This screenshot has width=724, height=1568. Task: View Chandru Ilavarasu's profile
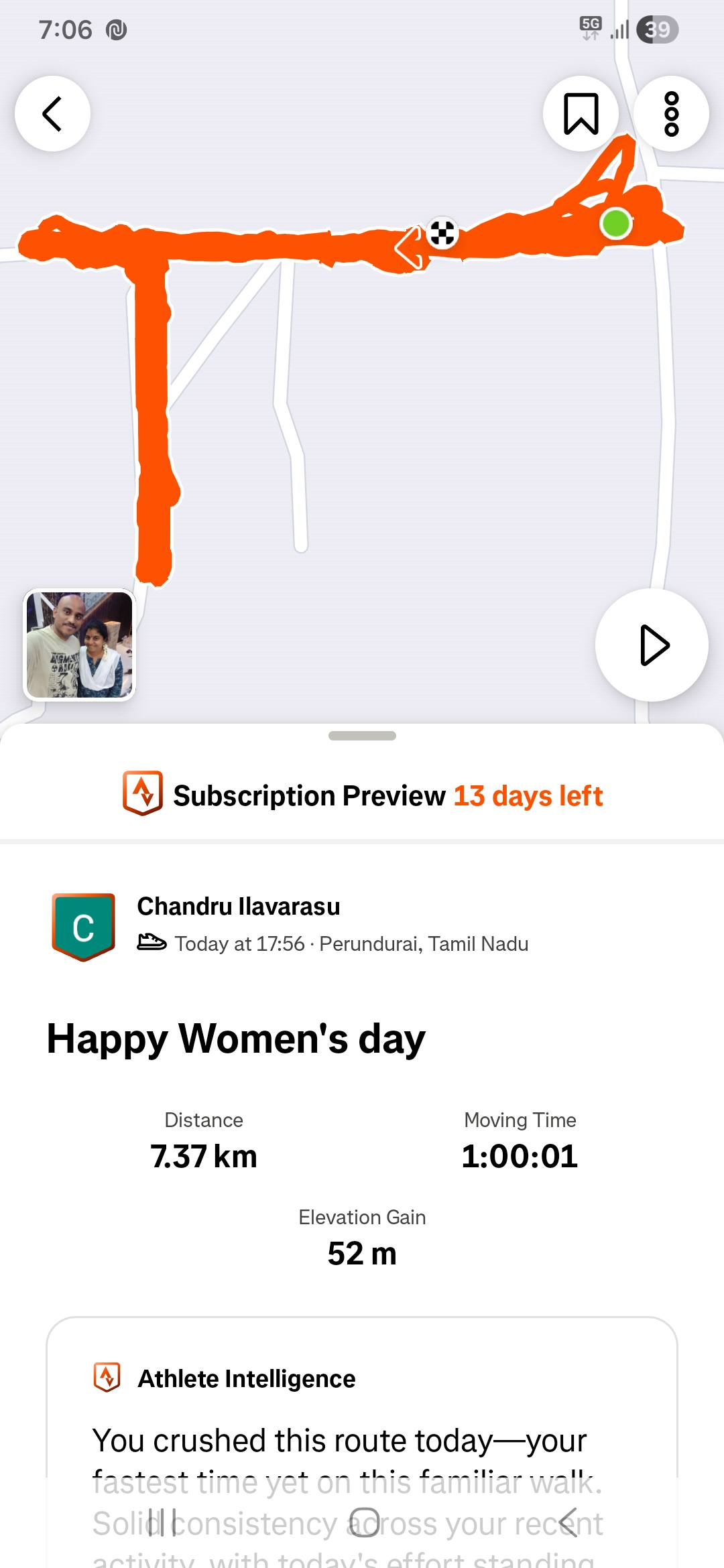point(238,906)
